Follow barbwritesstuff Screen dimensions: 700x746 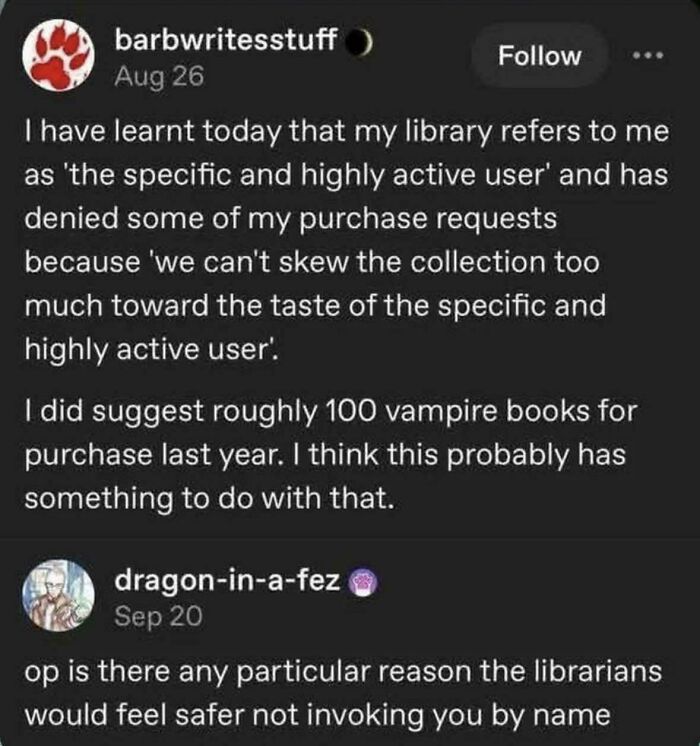pos(539,56)
